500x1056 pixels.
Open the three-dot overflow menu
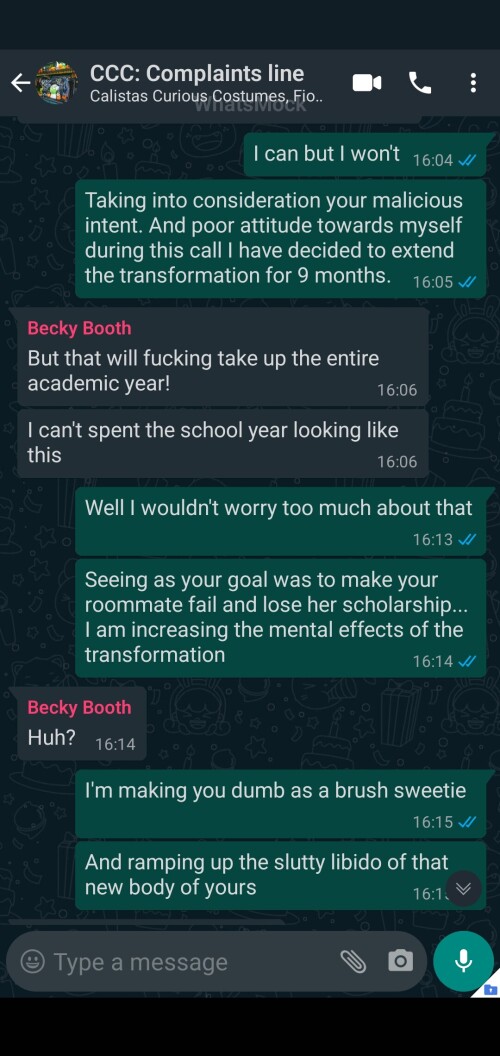pyautogui.click(x=473, y=83)
